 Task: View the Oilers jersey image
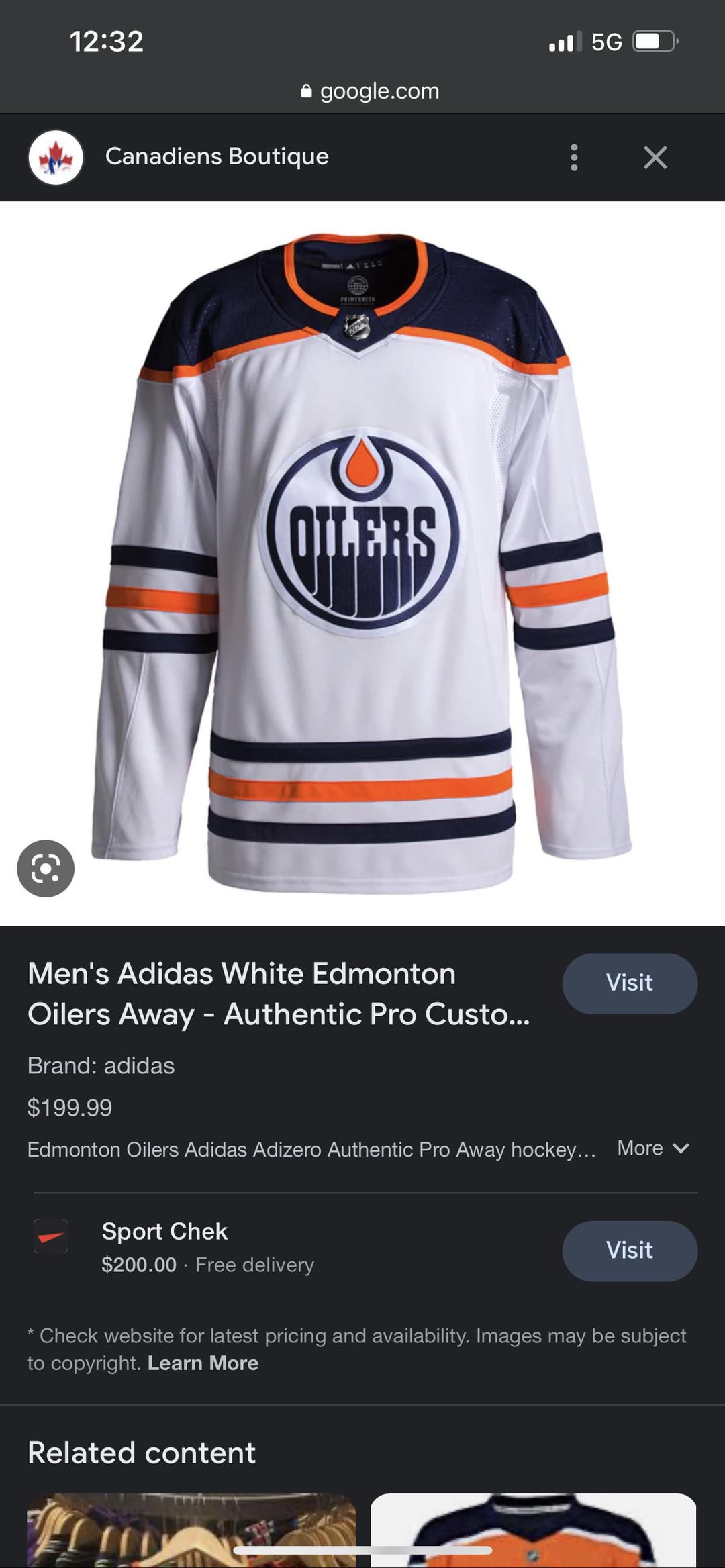362,564
